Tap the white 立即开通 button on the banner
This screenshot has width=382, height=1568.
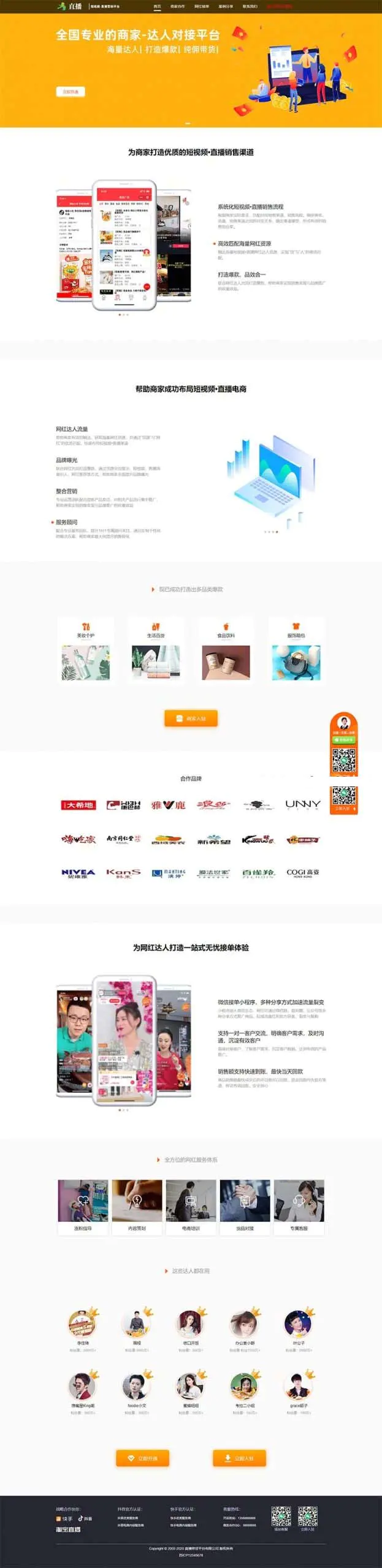pyautogui.click(x=71, y=92)
